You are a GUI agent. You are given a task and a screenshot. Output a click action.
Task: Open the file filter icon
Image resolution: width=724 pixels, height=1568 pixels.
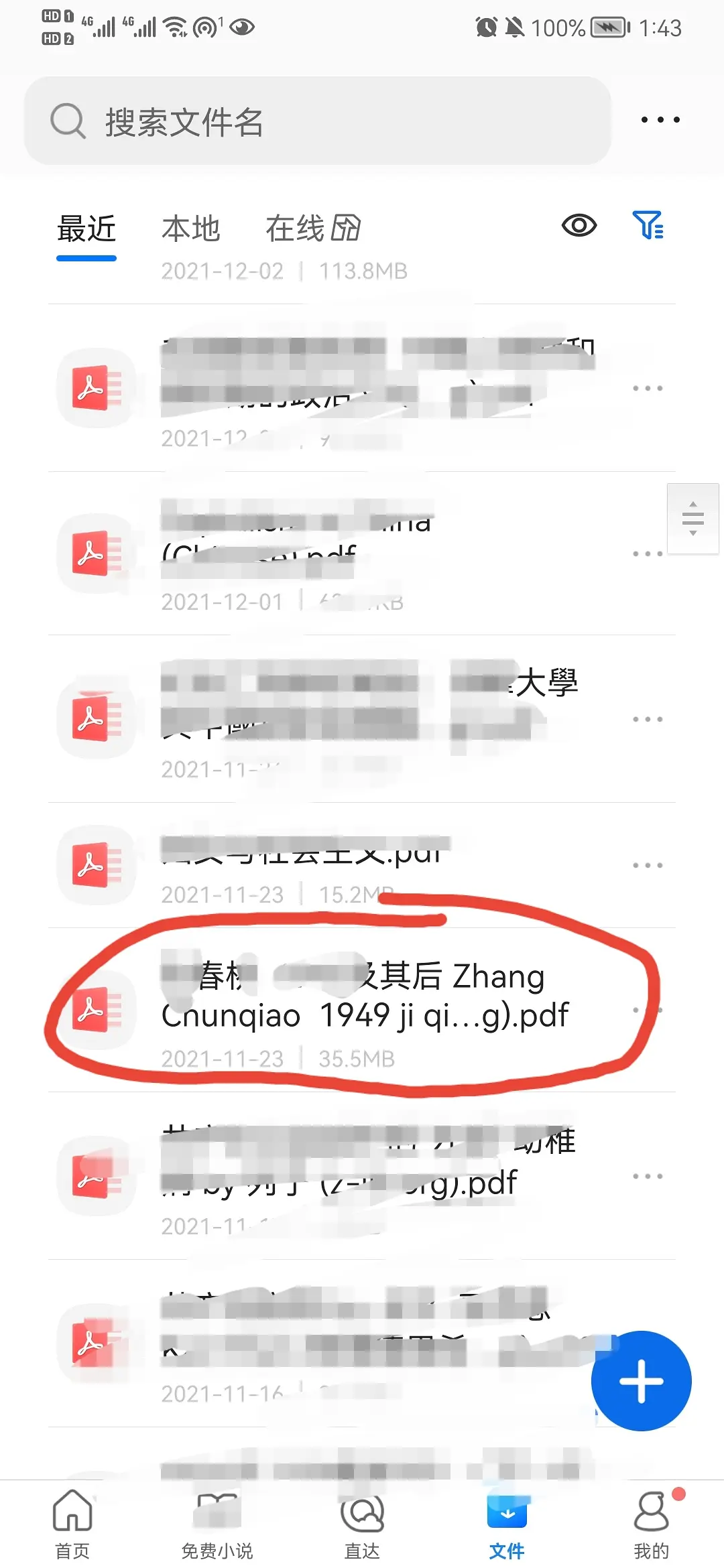tap(648, 225)
